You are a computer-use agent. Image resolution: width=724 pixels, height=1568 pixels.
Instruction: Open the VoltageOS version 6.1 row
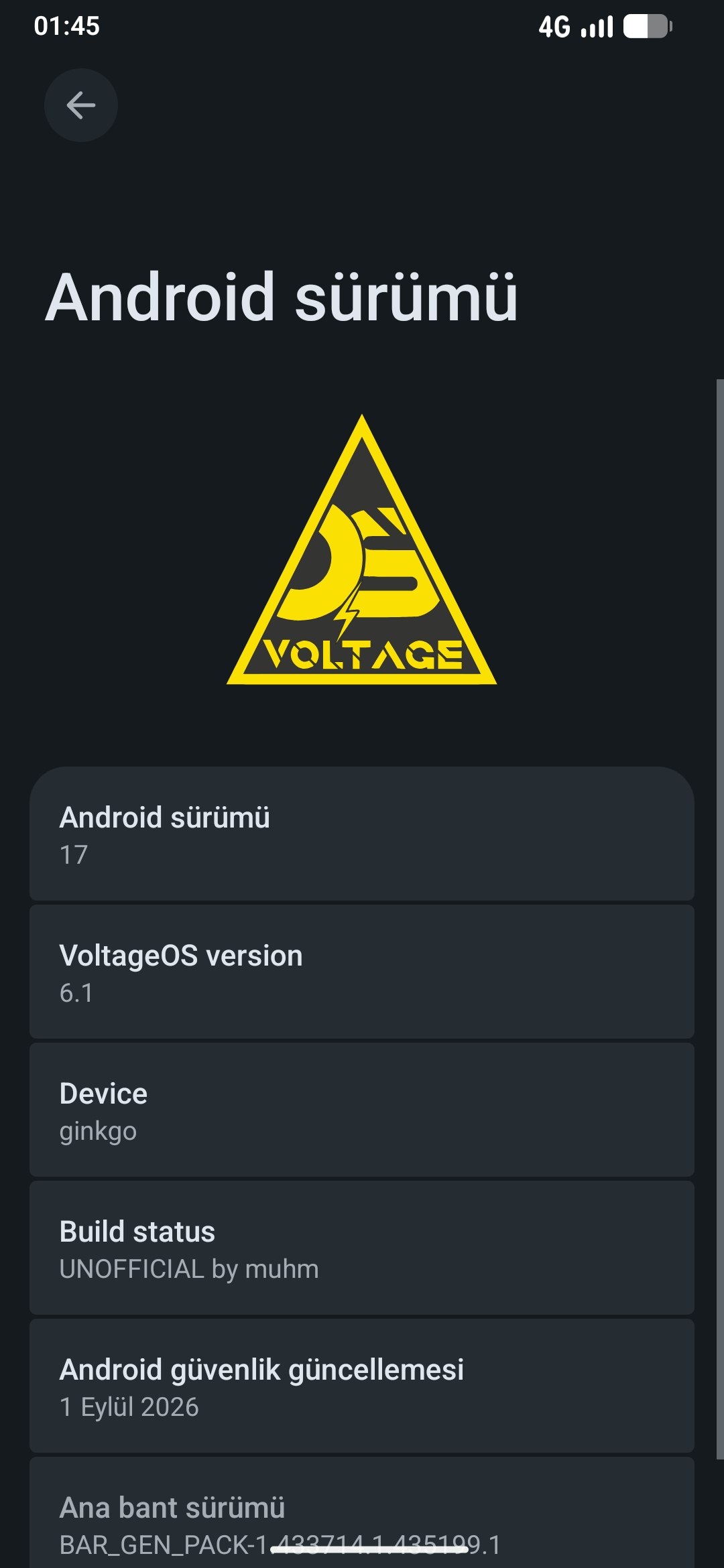(x=362, y=972)
